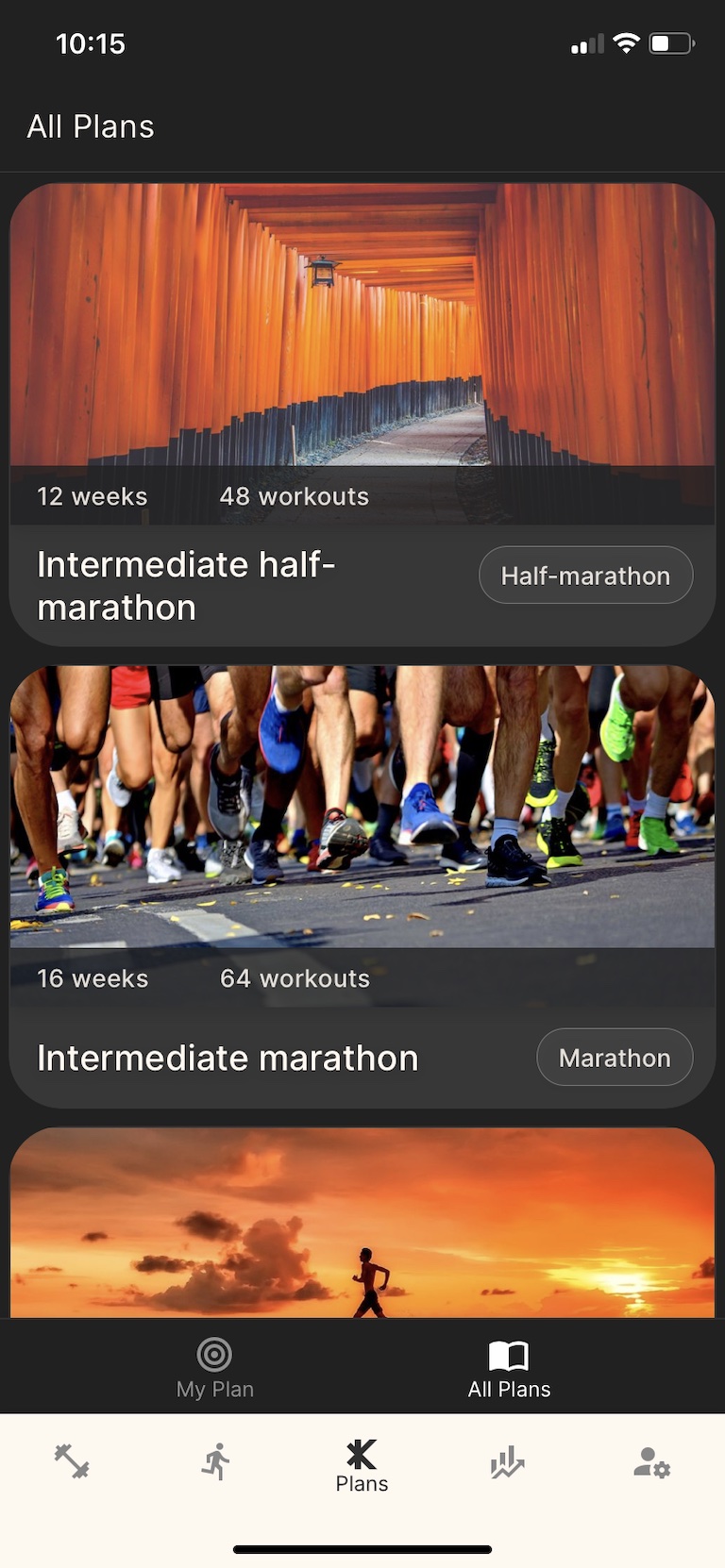Tap the running activity icon
Screen dimensions: 725x1568
(x=215, y=1461)
